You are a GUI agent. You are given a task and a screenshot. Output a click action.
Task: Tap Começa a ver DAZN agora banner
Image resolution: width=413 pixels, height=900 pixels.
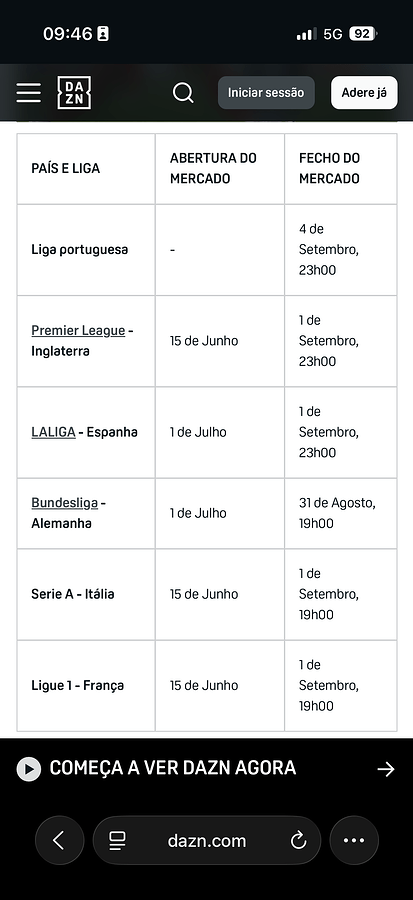(206, 769)
